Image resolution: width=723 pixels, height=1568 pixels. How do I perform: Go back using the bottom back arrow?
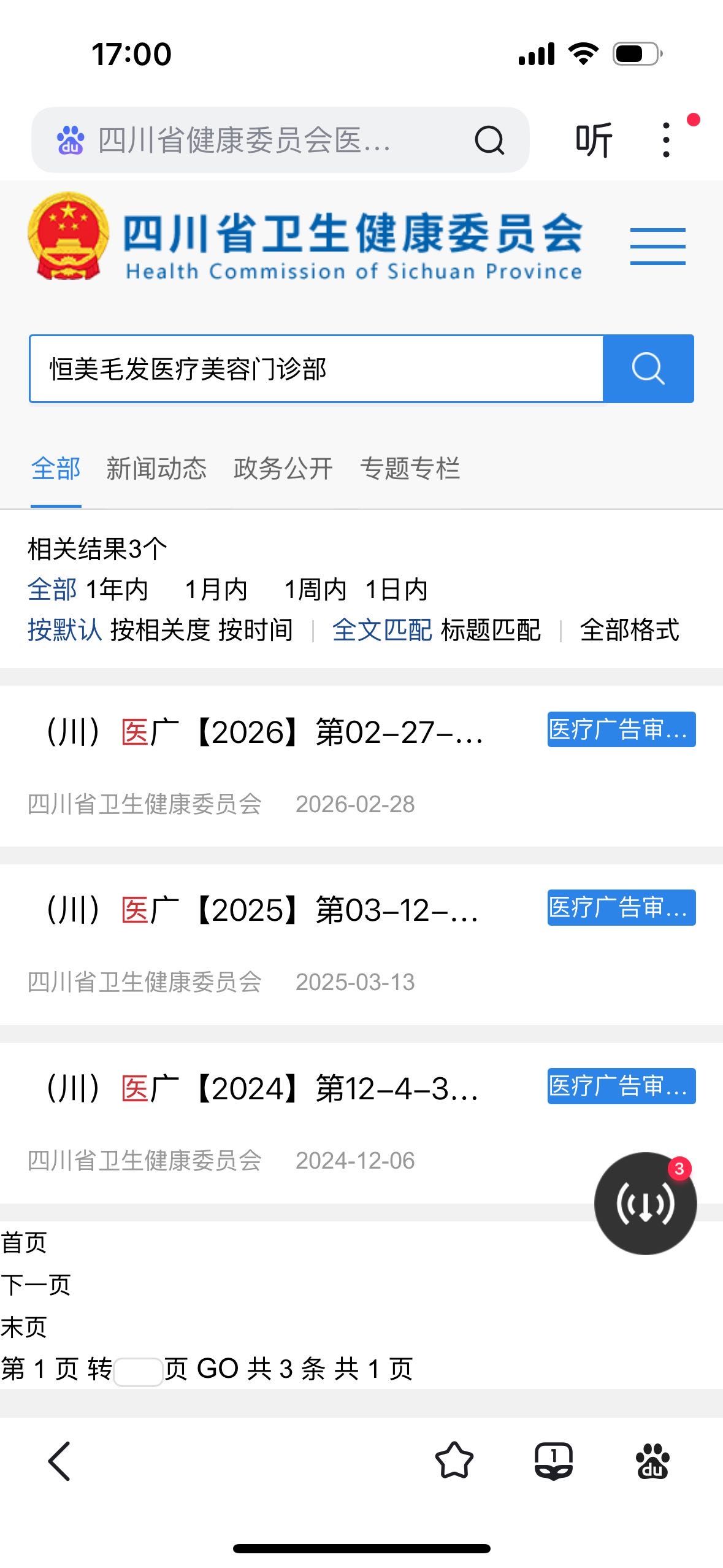pyautogui.click(x=59, y=1461)
